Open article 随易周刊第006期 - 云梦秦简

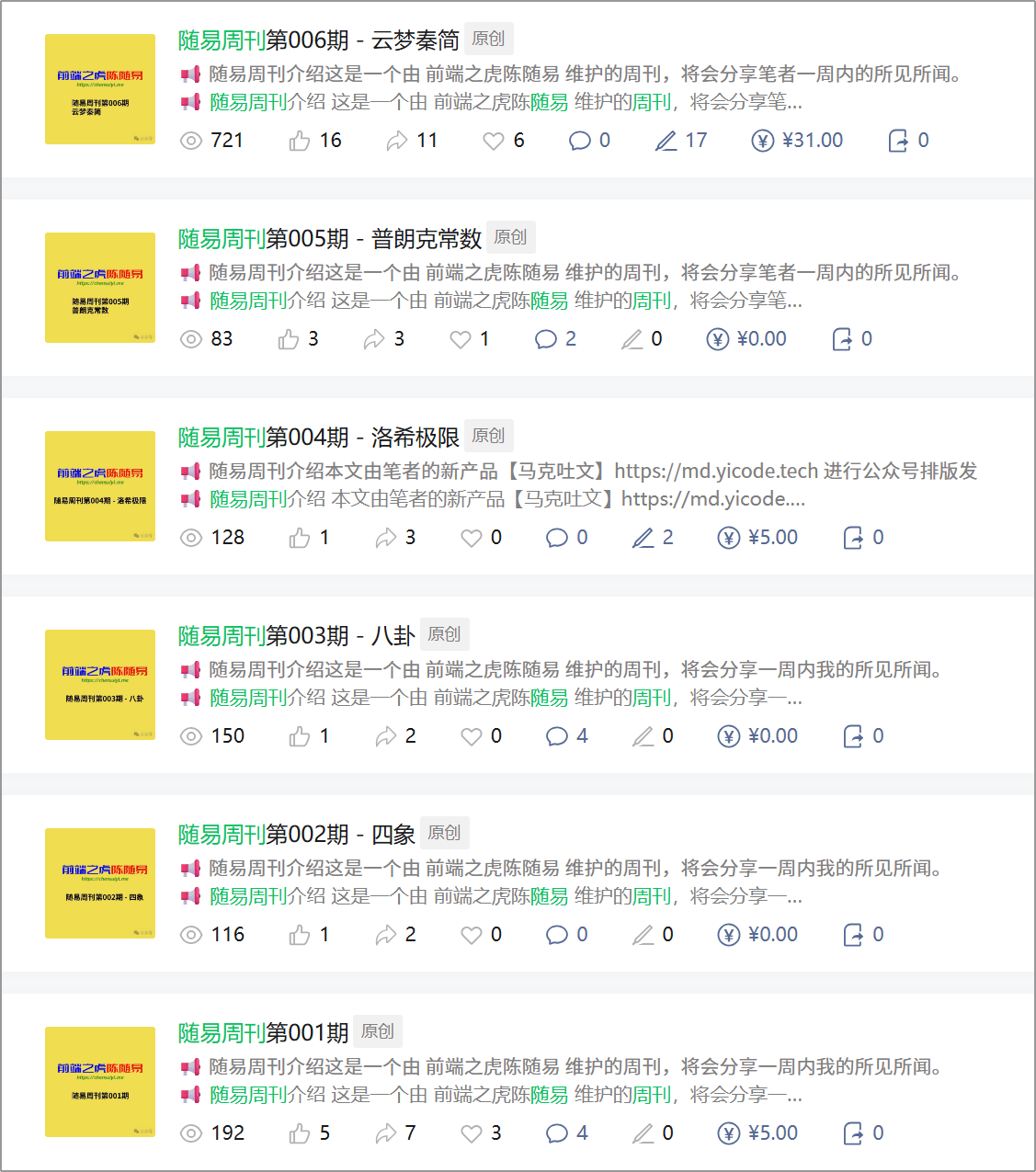pyautogui.click(x=318, y=40)
